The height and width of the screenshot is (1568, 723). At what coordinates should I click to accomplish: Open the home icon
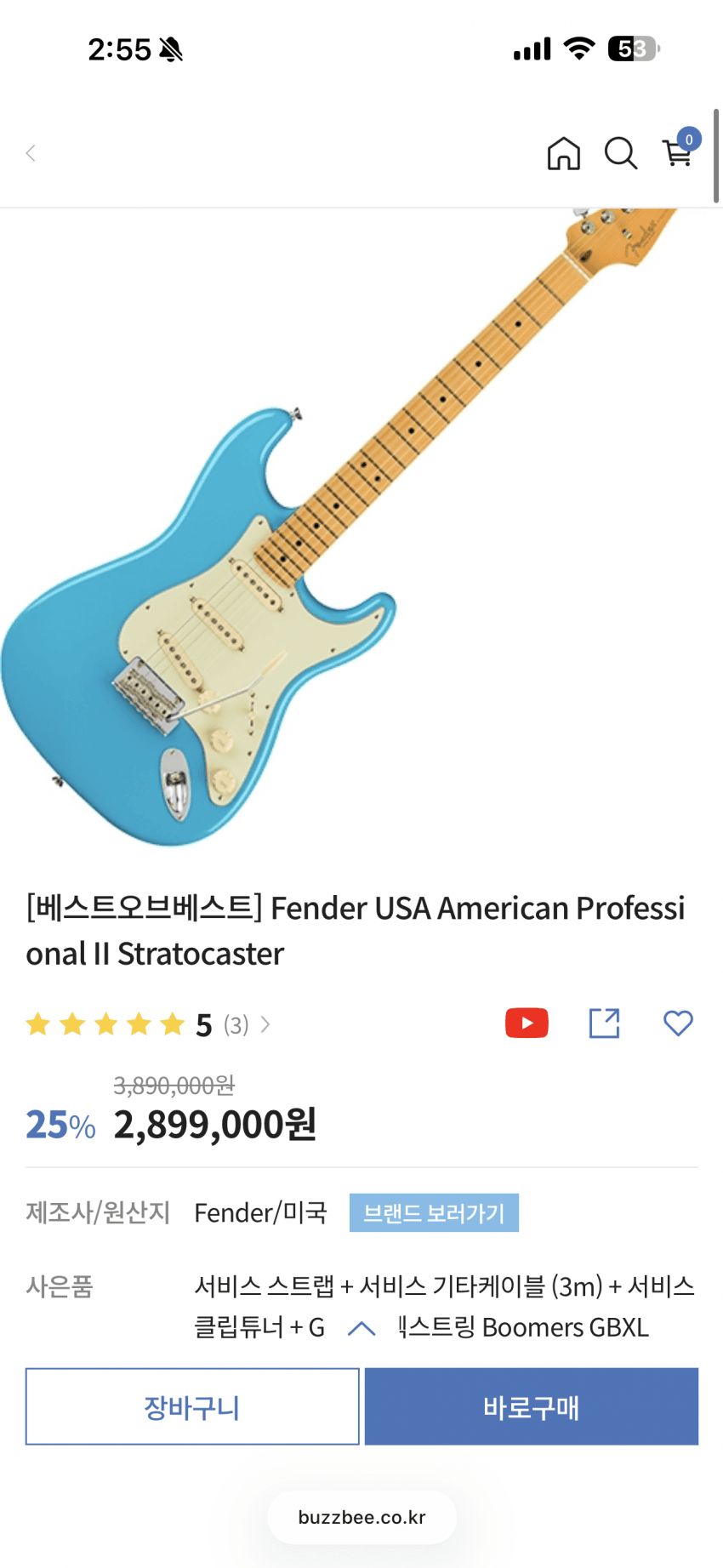point(563,154)
